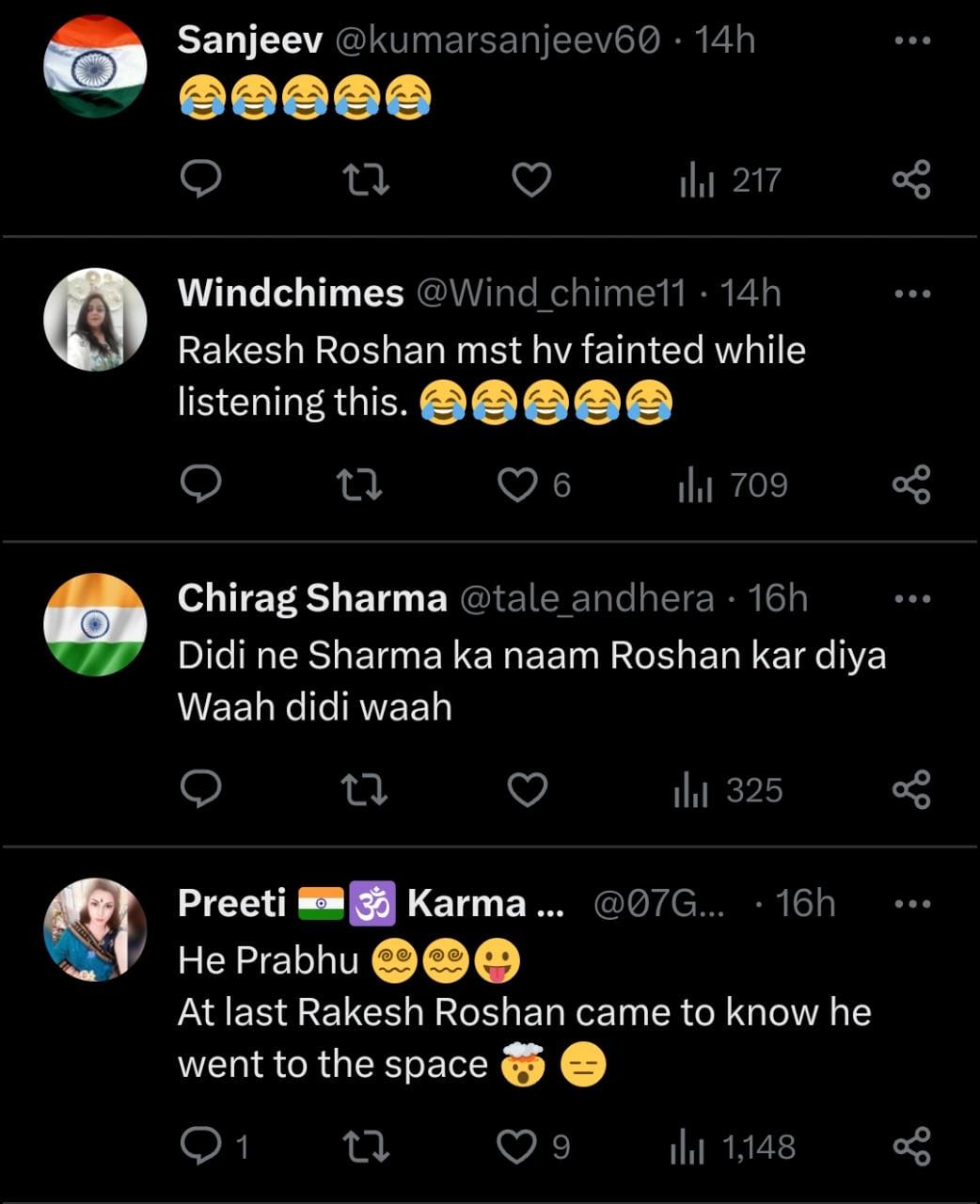Share Sanjeev's tweet
Viewport: 980px width, 1204px height.
click(x=910, y=179)
